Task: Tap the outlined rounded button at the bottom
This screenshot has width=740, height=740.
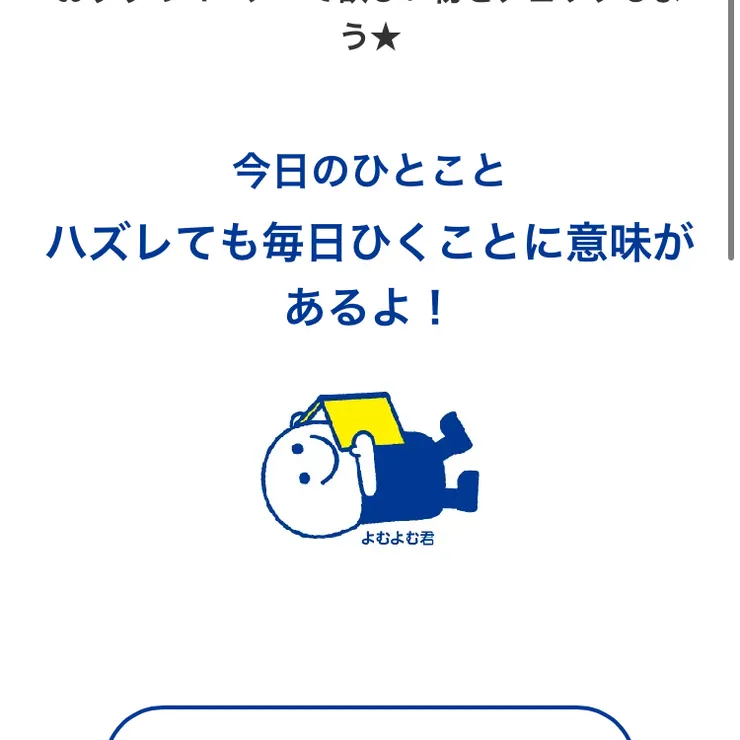Action: tap(370, 727)
